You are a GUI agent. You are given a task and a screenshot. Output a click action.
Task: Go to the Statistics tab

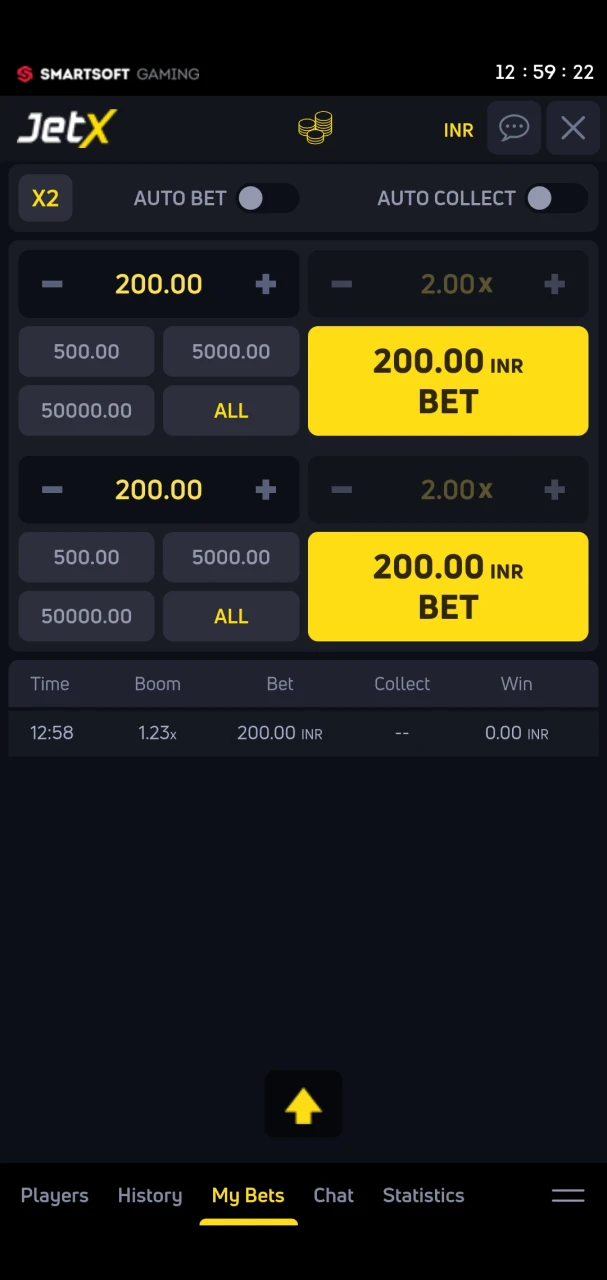(423, 1195)
